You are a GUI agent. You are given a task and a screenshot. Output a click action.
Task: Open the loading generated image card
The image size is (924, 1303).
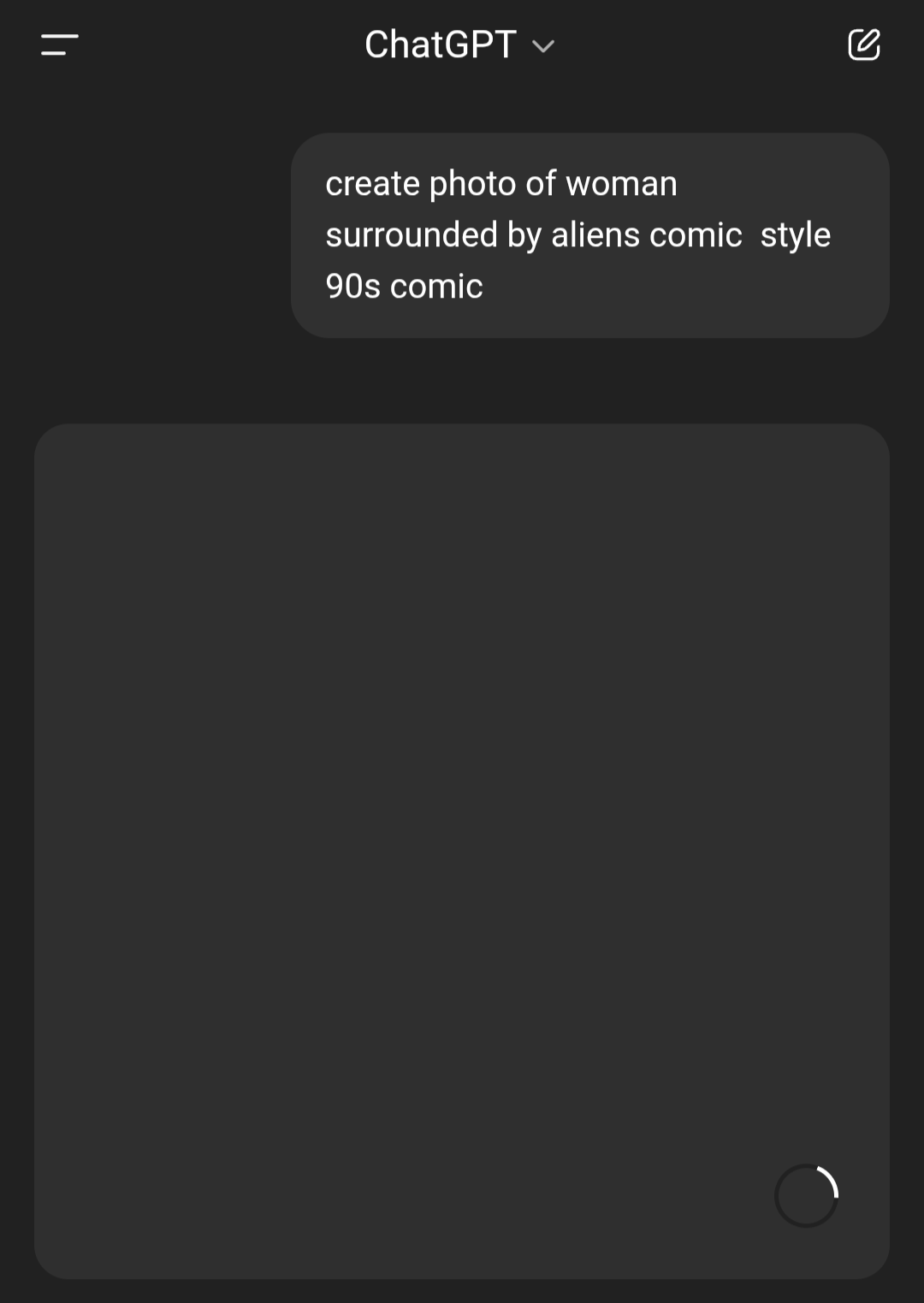click(461, 850)
